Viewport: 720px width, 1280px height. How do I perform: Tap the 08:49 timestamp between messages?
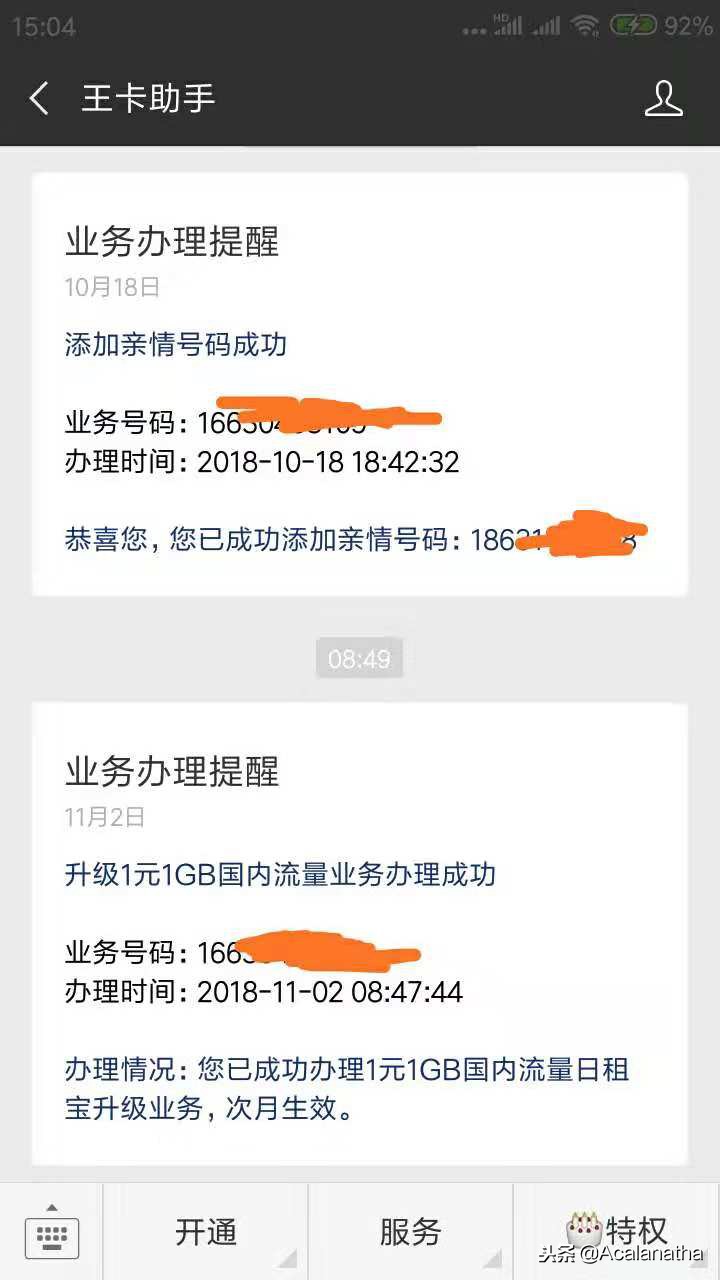[359, 657]
